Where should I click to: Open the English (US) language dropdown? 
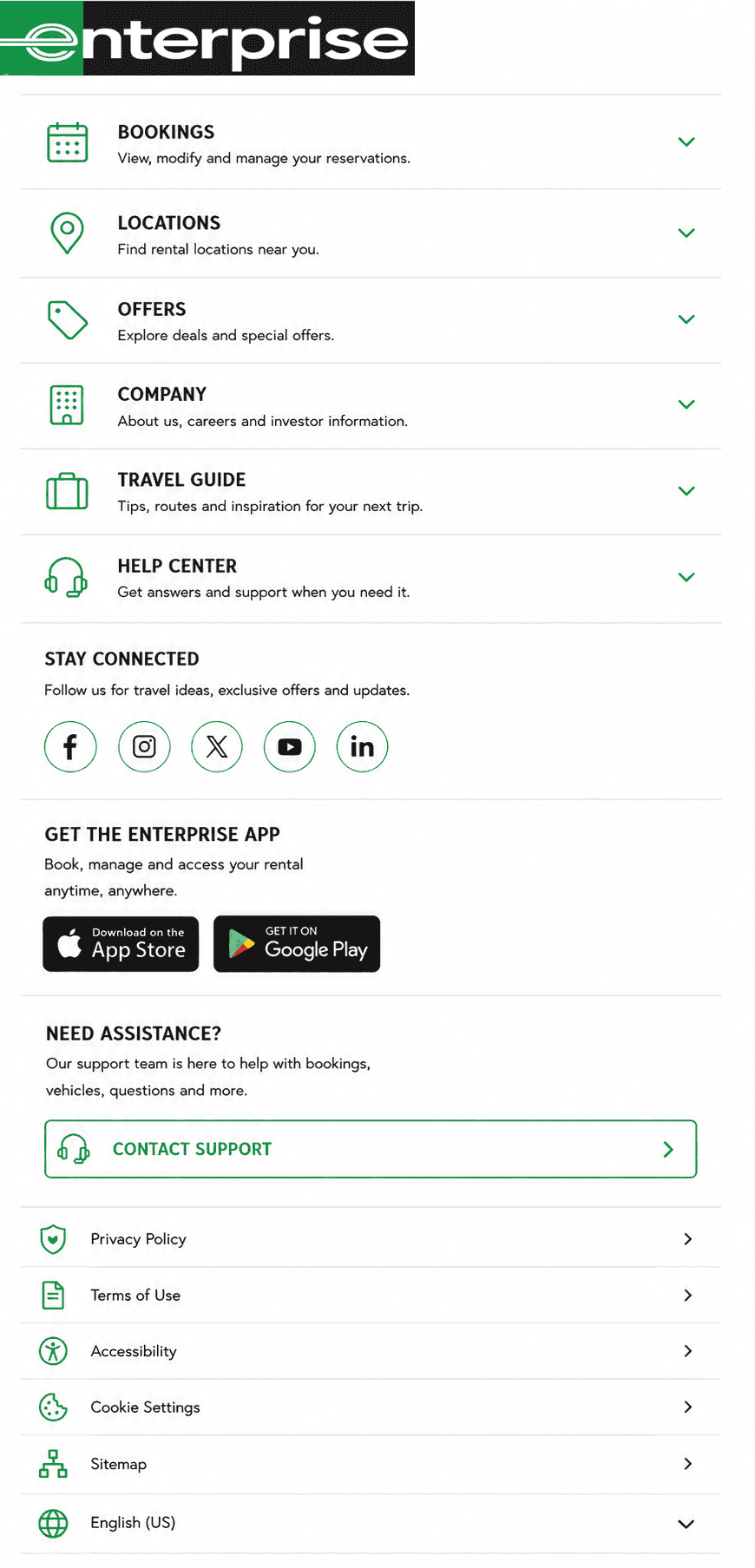coord(371,1523)
